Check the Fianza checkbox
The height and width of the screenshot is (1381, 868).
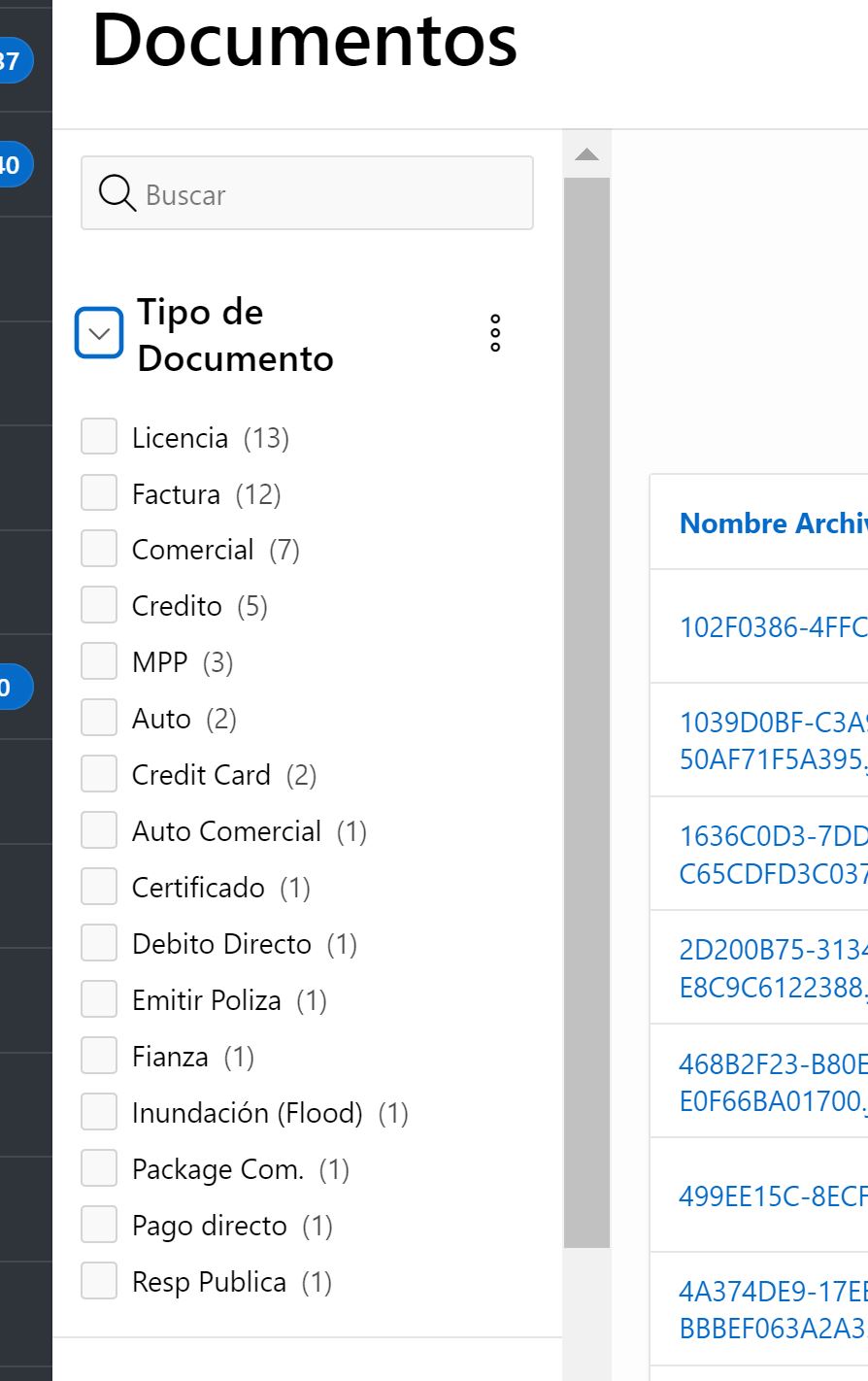[99, 1056]
